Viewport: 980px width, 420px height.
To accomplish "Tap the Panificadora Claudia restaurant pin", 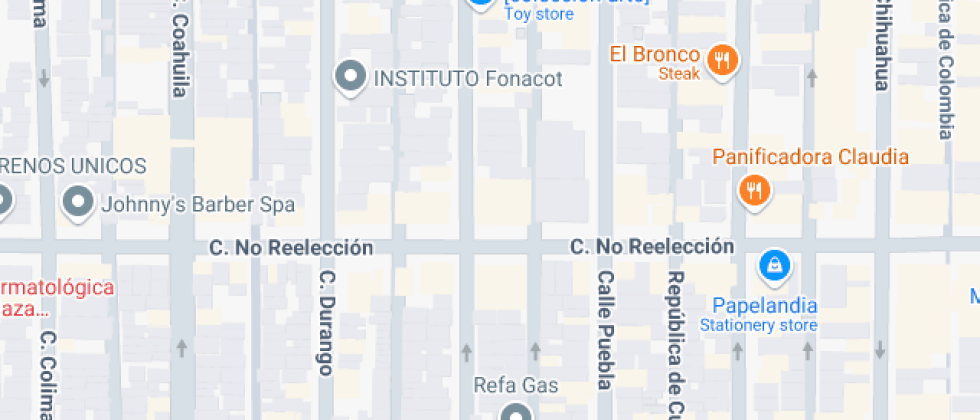I will click(x=755, y=188).
